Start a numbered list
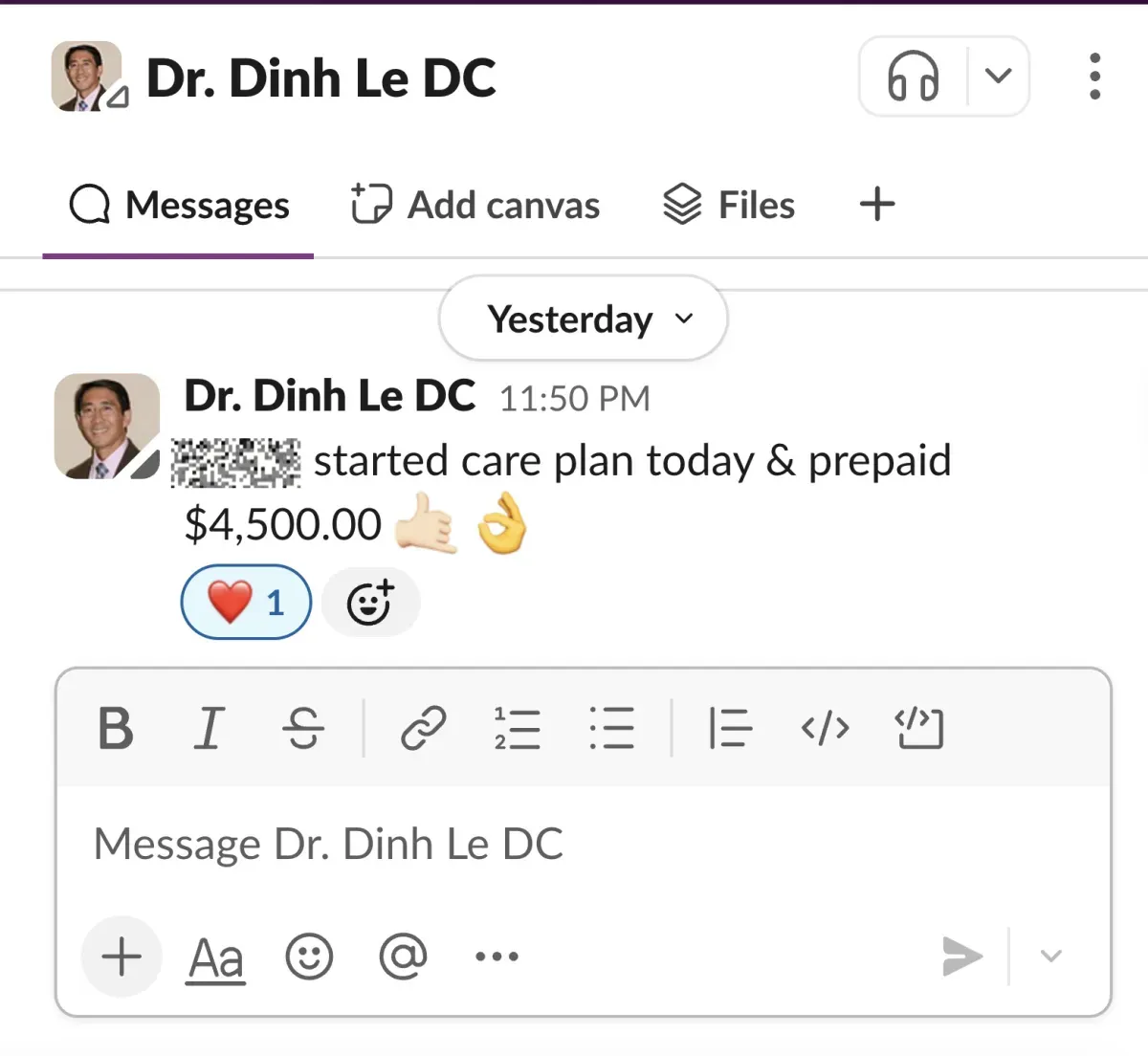The height and width of the screenshot is (1056, 1148). coord(518,729)
